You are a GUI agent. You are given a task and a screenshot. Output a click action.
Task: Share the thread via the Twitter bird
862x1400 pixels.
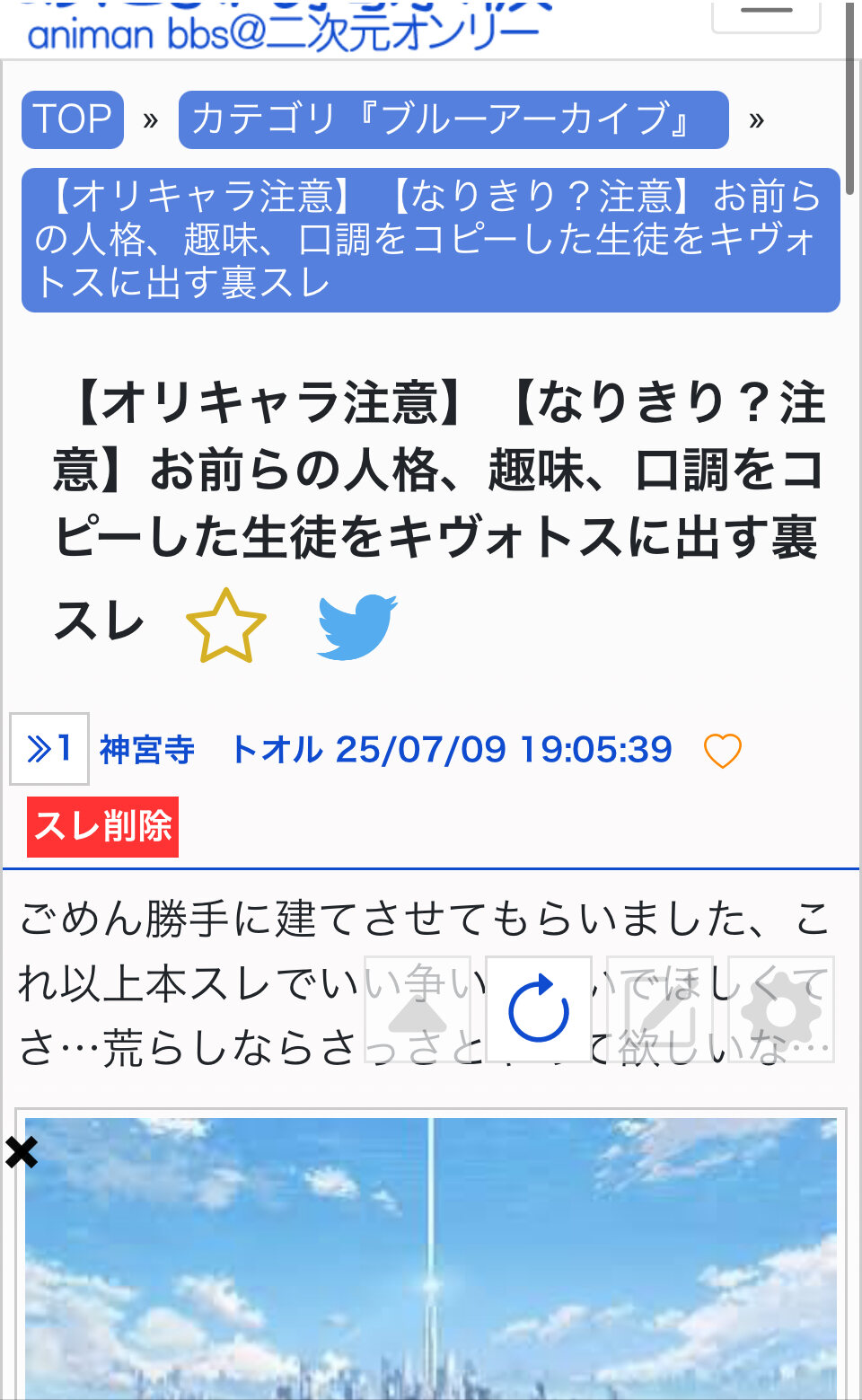[356, 626]
